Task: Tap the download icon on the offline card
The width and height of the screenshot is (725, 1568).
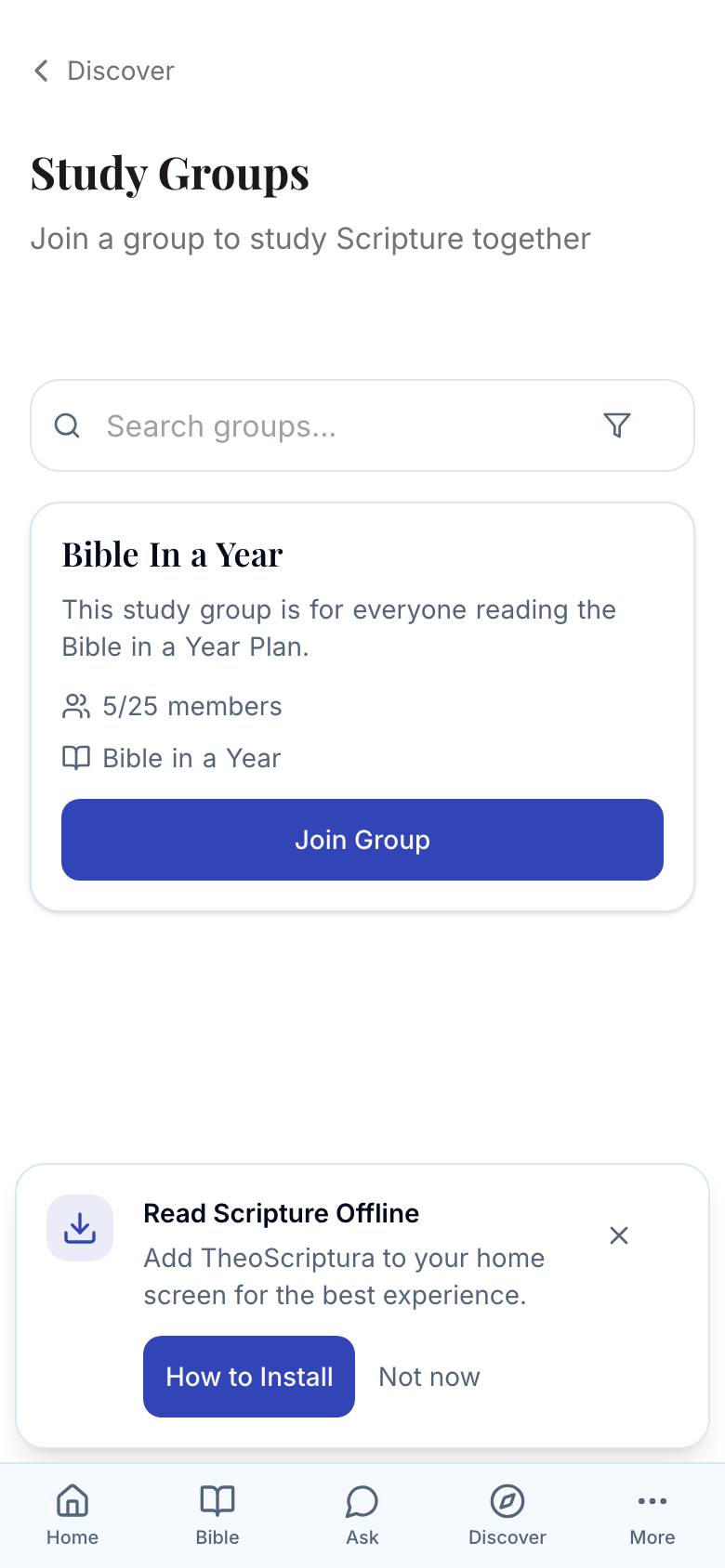Action: pos(80,1227)
